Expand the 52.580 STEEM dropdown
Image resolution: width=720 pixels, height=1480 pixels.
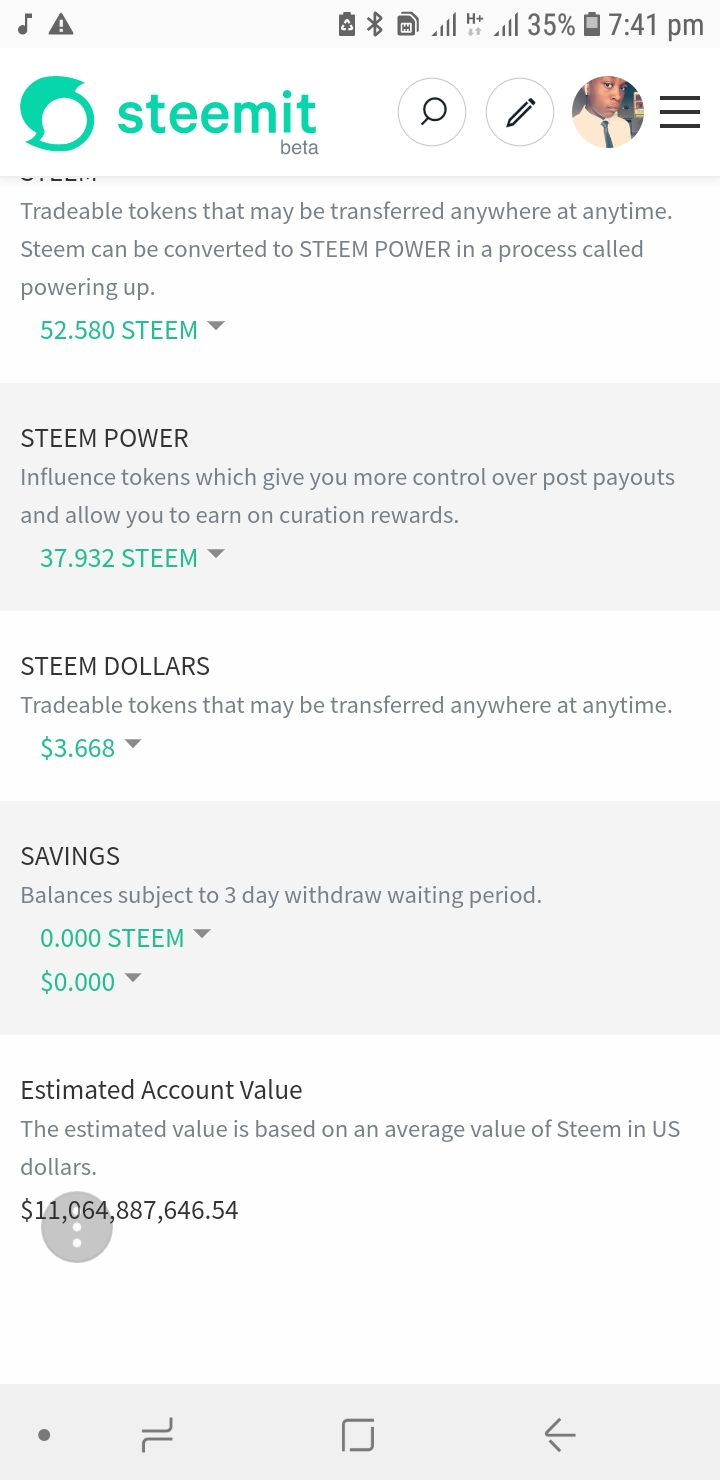pos(132,330)
